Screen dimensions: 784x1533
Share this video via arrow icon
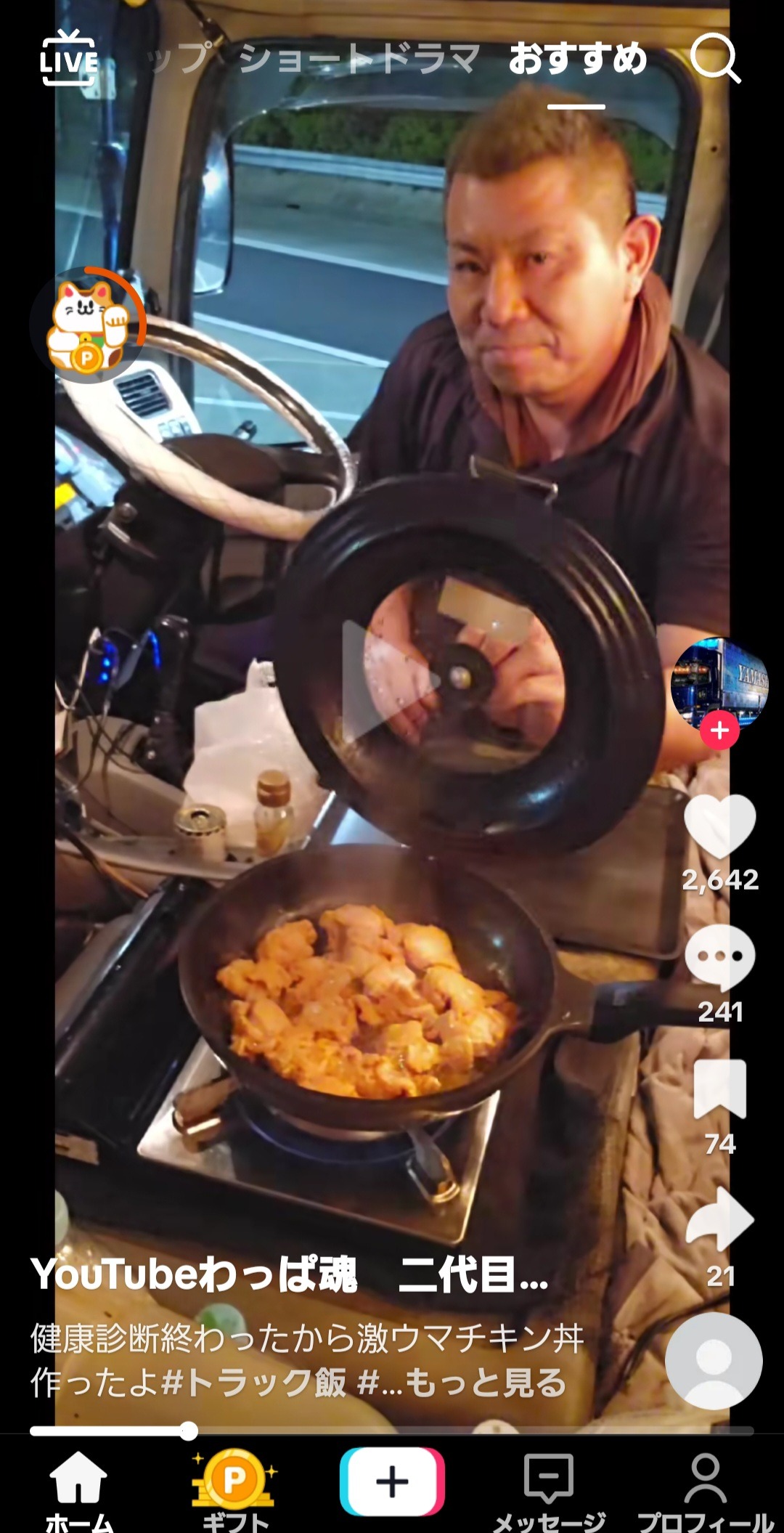(x=719, y=1221)
